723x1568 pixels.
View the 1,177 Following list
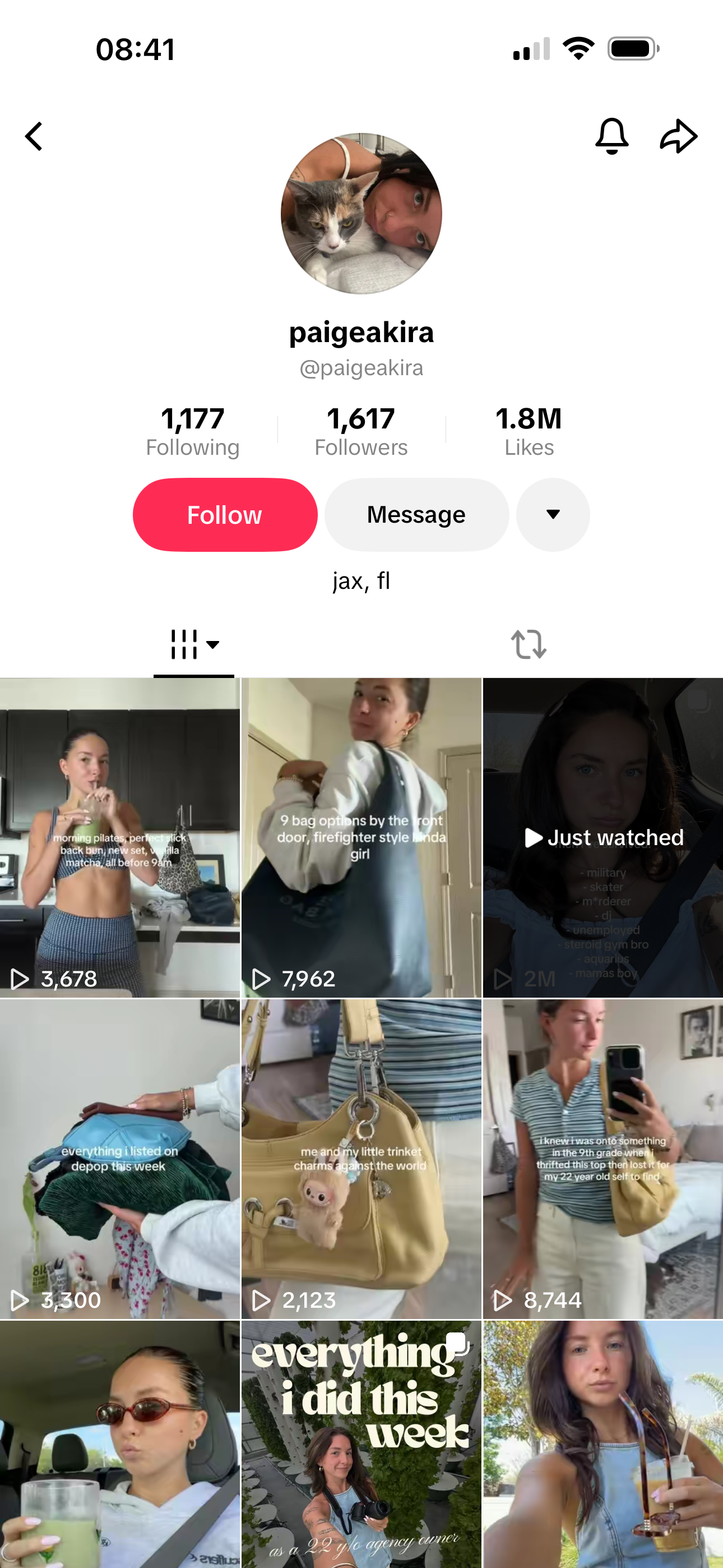pos(192,431)
